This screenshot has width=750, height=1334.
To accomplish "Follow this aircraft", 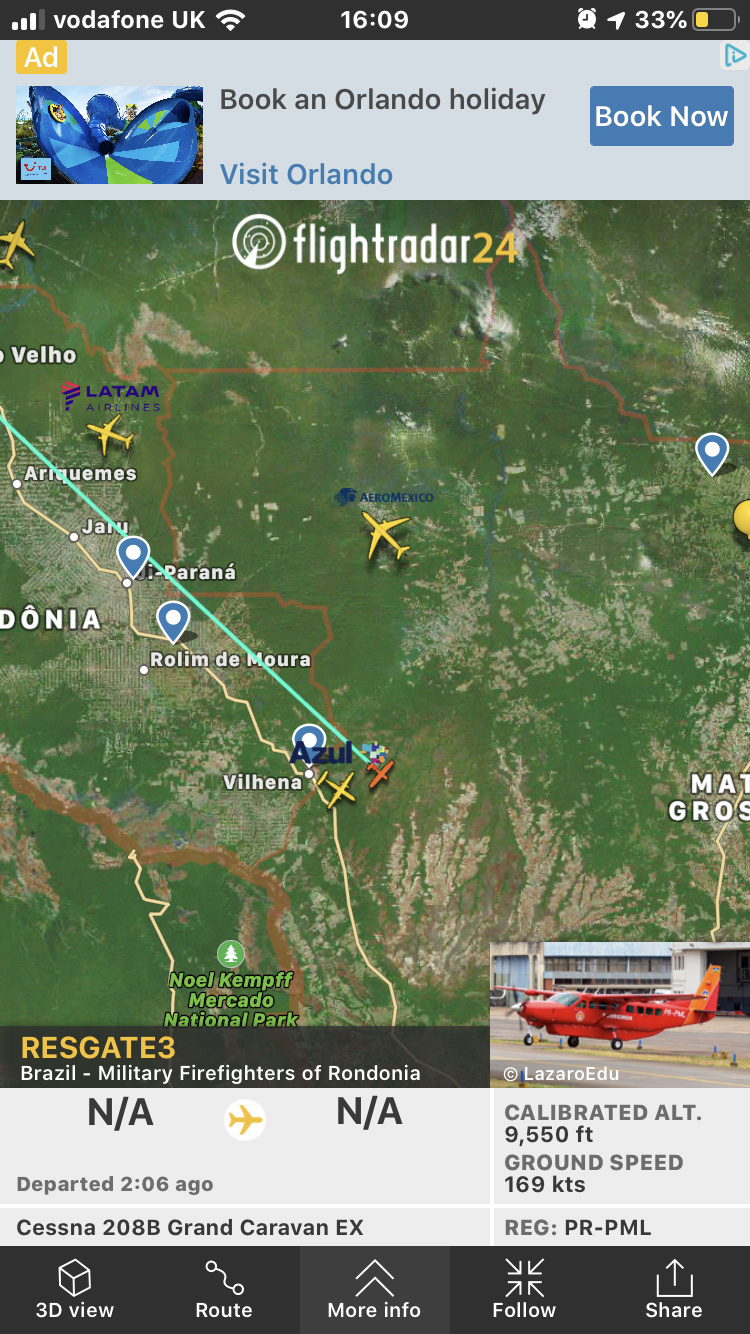I will tap(524, 1290).
